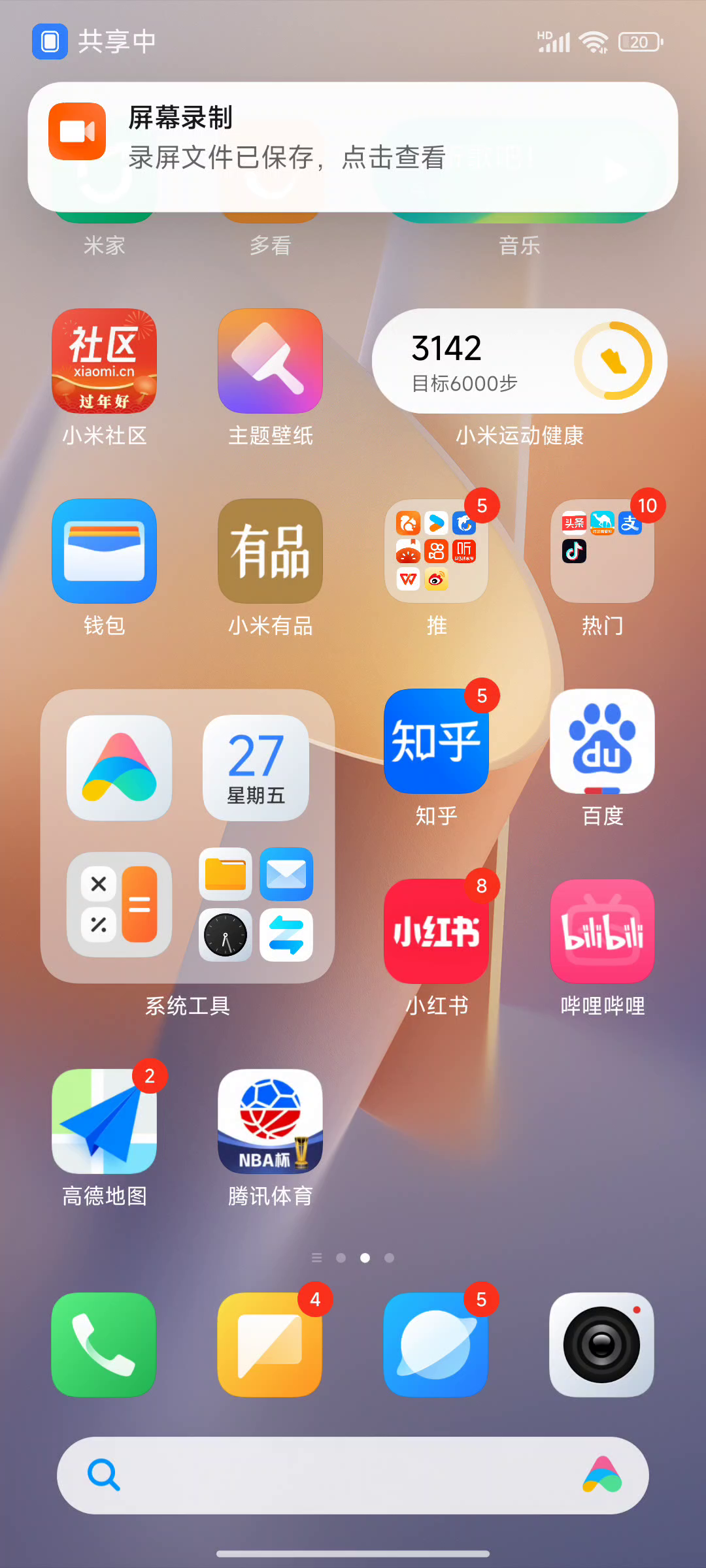Open the 哔哩哔哩 app
Screen dimensions: 706x1568
602,932
